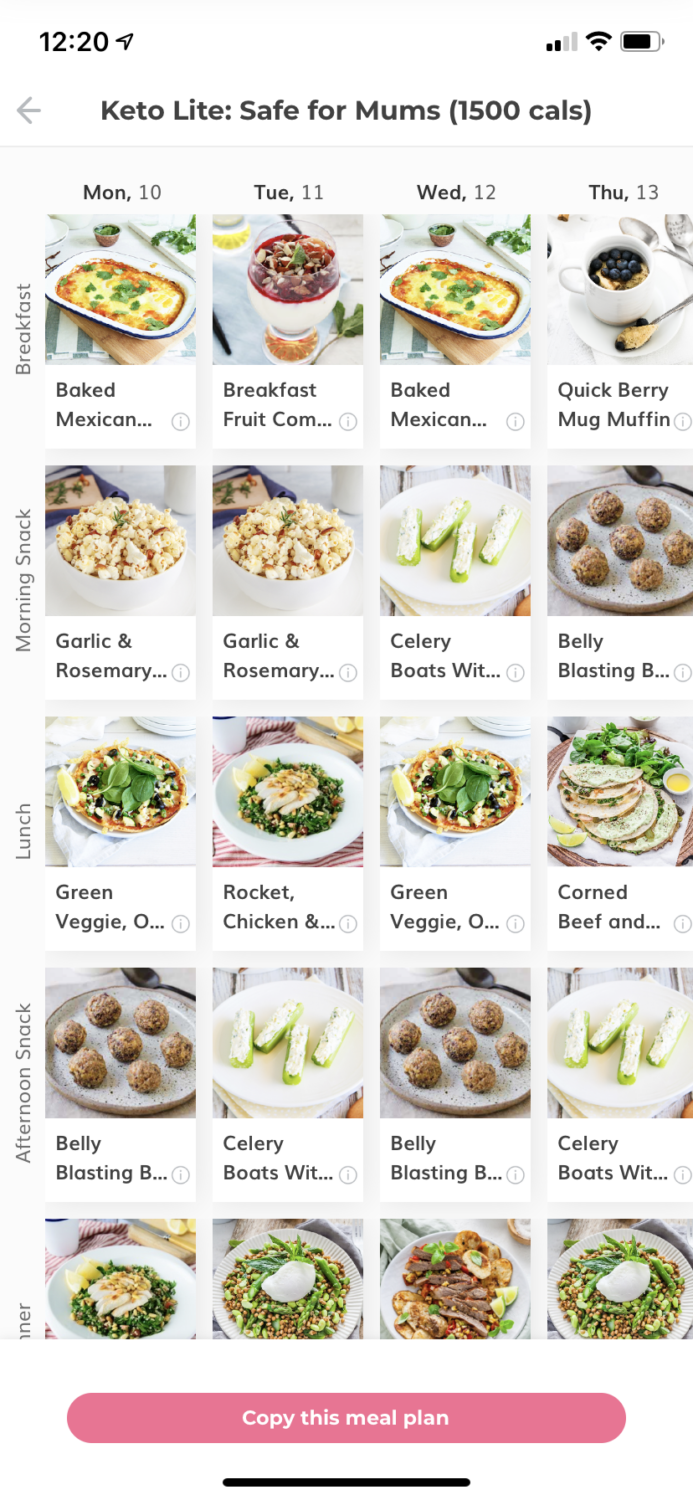Show info for Breakfast Fruit Compote
The image size is (693, 1500).
(348, 422)
